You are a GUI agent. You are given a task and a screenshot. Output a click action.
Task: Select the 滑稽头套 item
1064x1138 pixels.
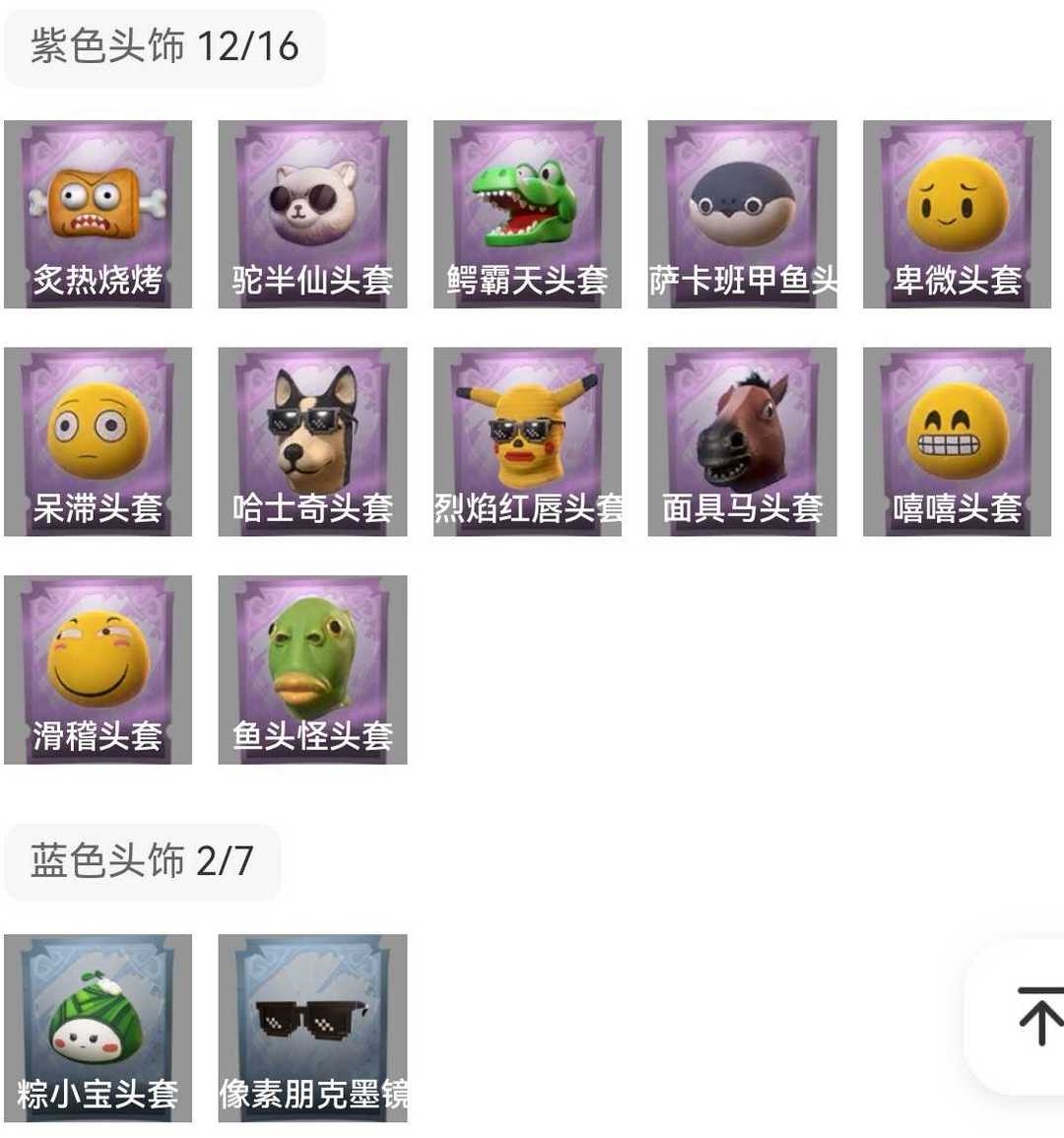click(x=98, y=670)
